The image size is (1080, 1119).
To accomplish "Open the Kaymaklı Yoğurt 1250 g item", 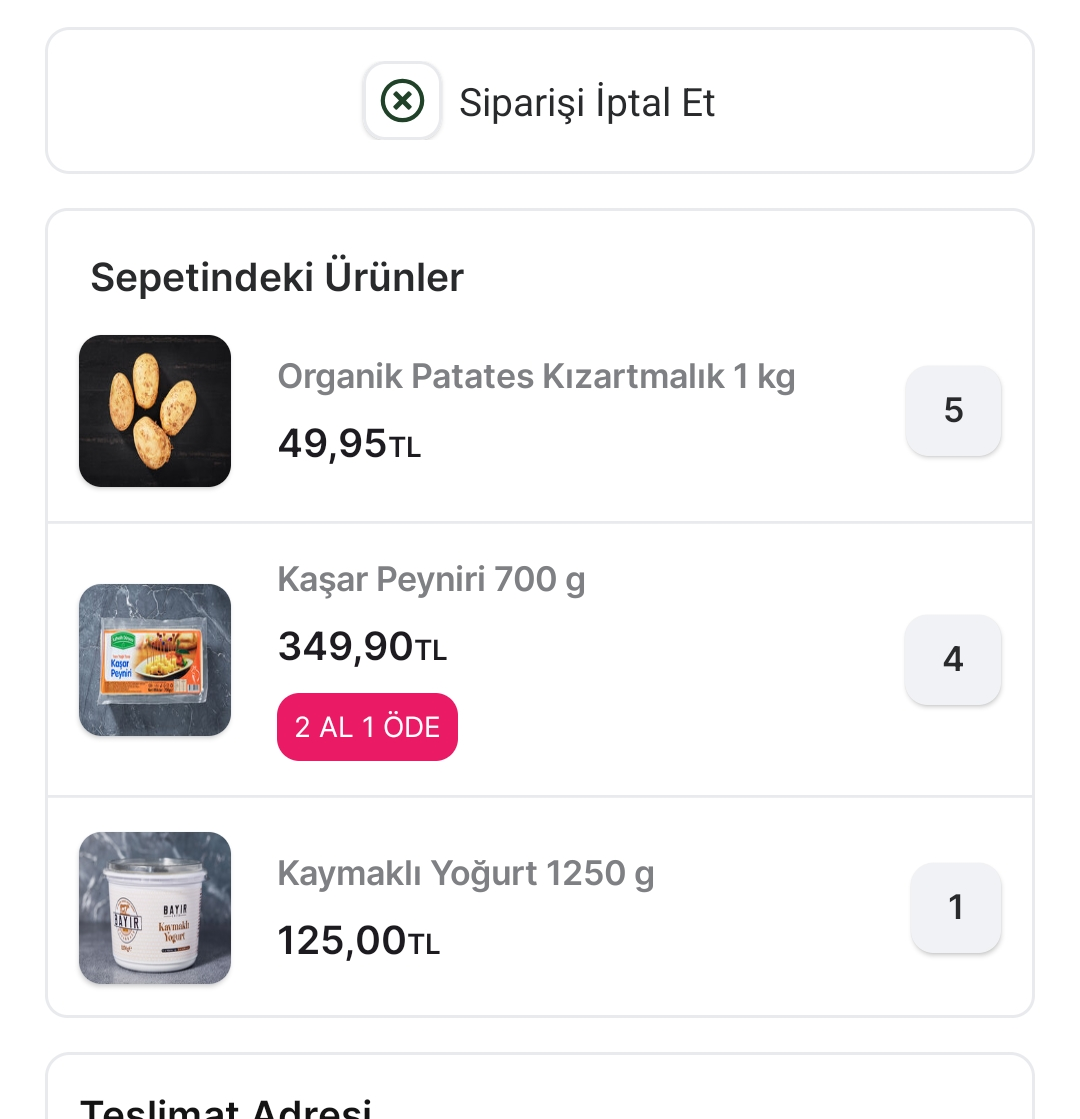I will click(x=465, y=874).
